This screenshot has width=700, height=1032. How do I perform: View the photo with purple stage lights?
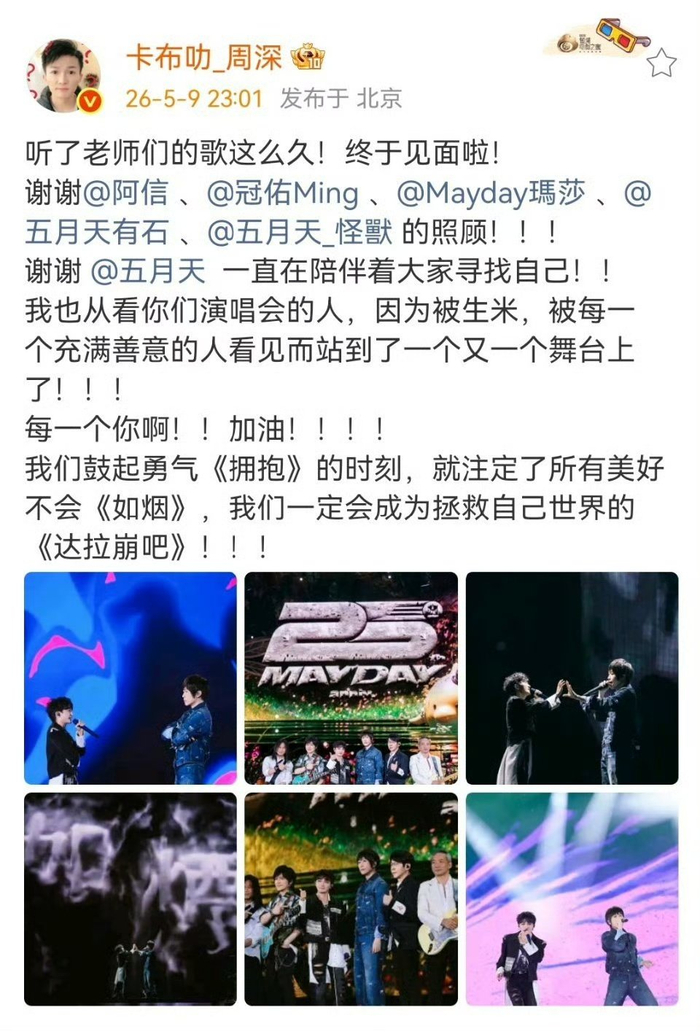[x=572, y=899]
